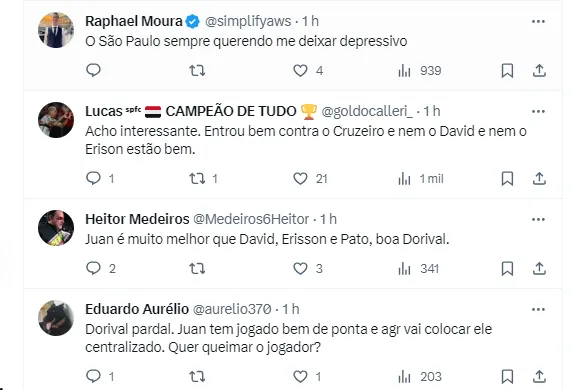The image size is (575, 390).
Task: Open overflow menu on Raphael Moura's tweet
Action: 538,22
